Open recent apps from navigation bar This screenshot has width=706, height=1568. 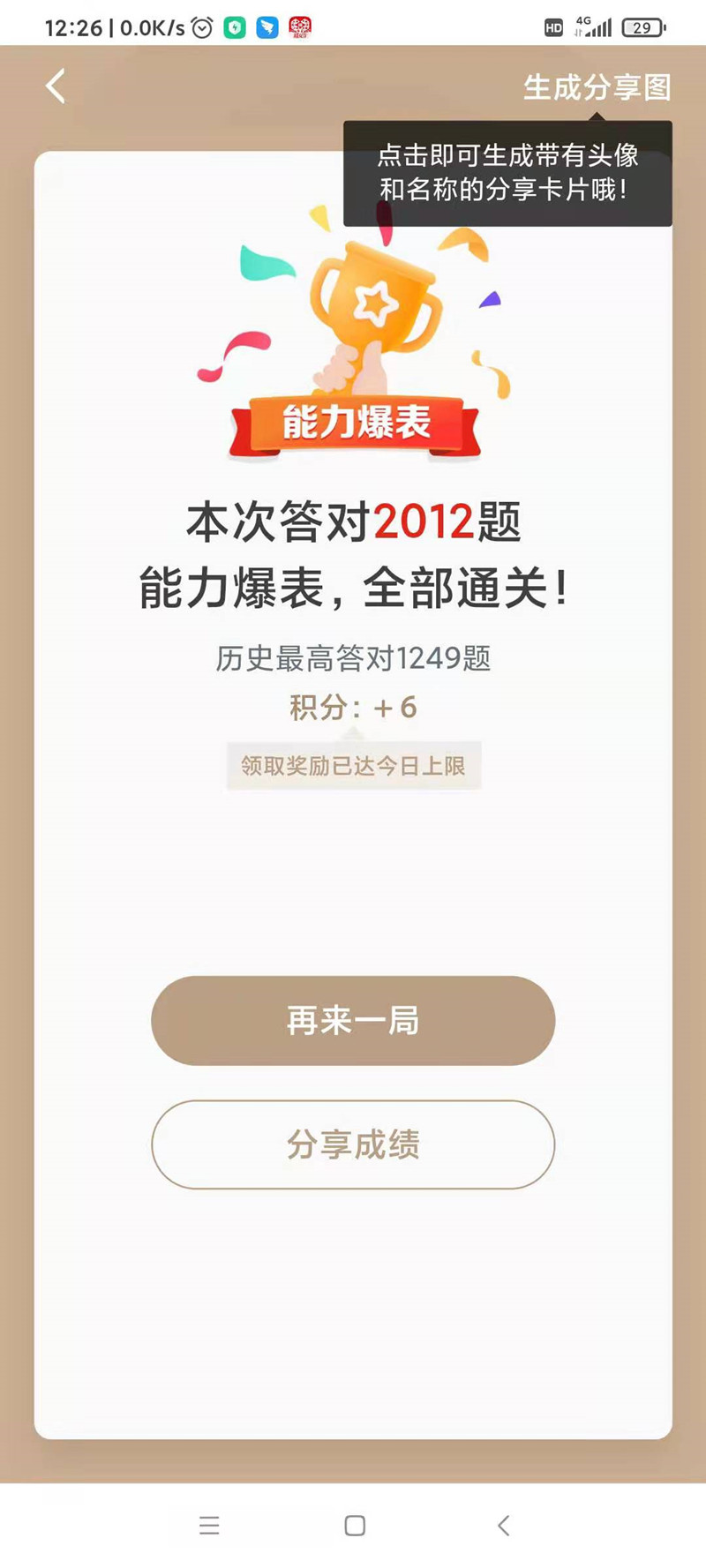pyautogui.click(x=209, y=1526)
